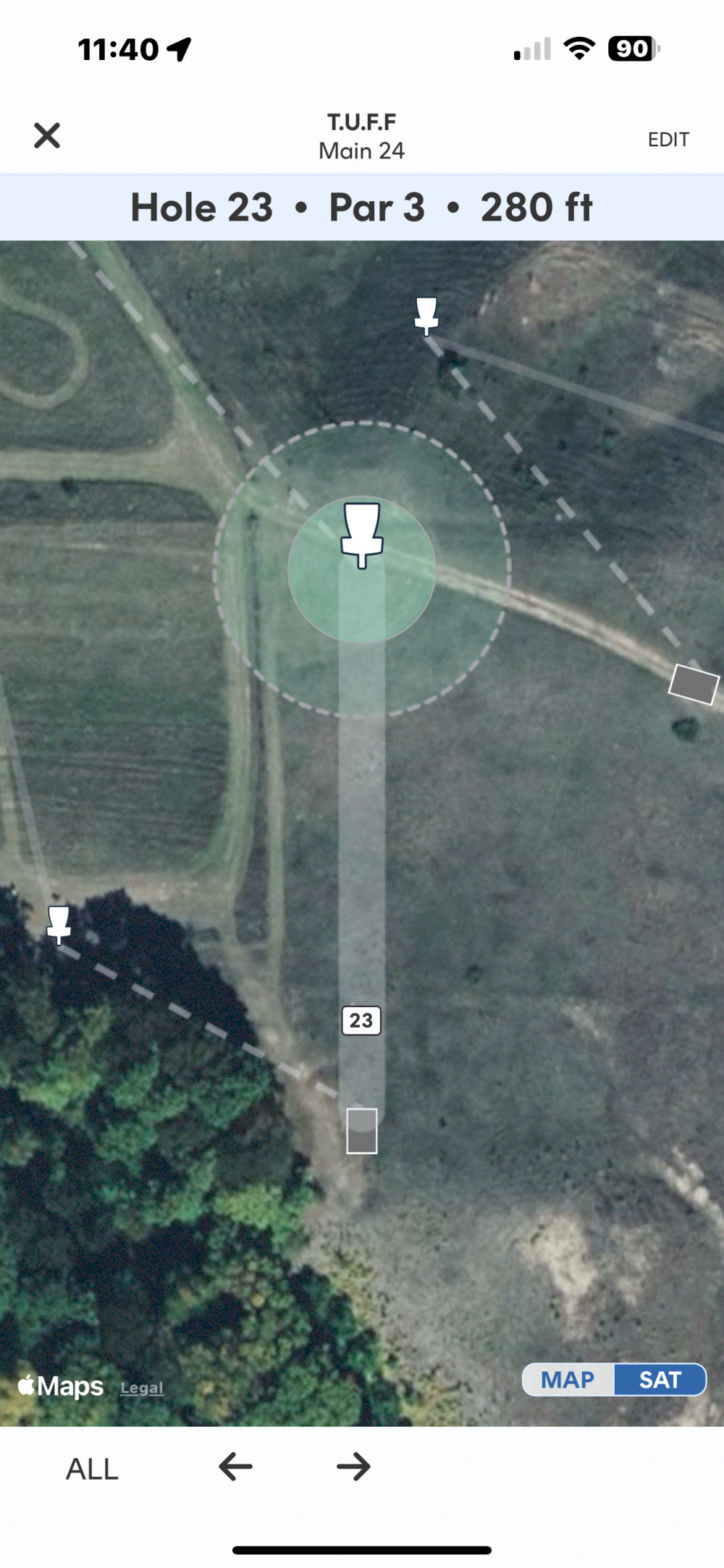Select SAT satellite view

click(660, 1380)
